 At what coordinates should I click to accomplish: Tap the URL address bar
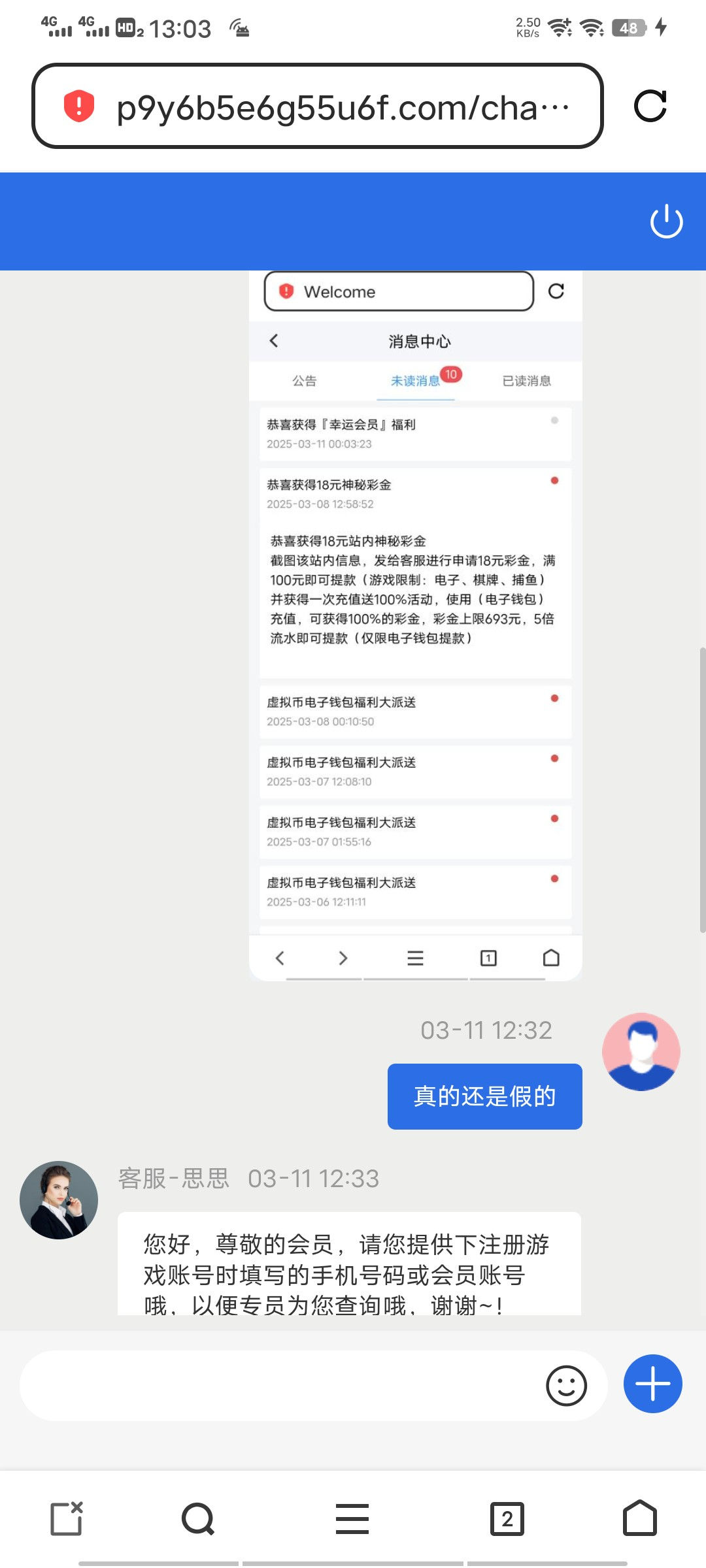pyautogui.click(x=327, y=106)
